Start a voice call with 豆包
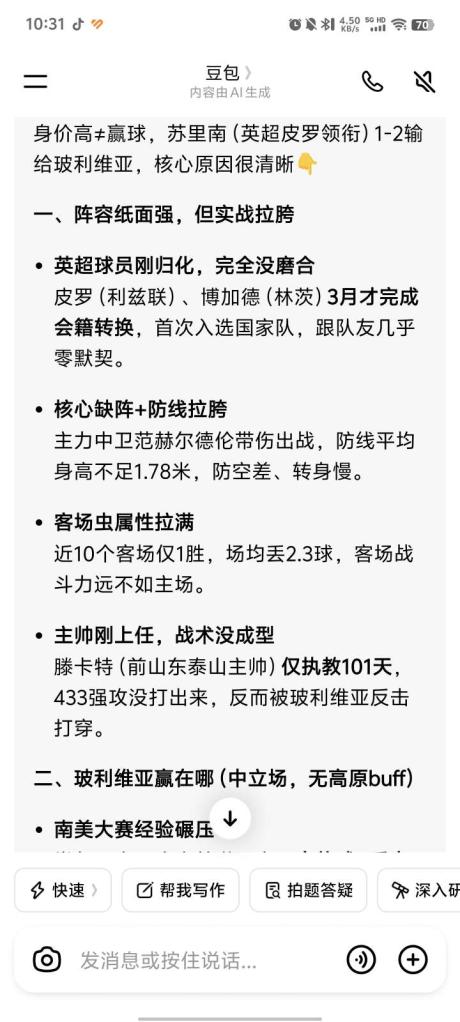 click(372, 81)
